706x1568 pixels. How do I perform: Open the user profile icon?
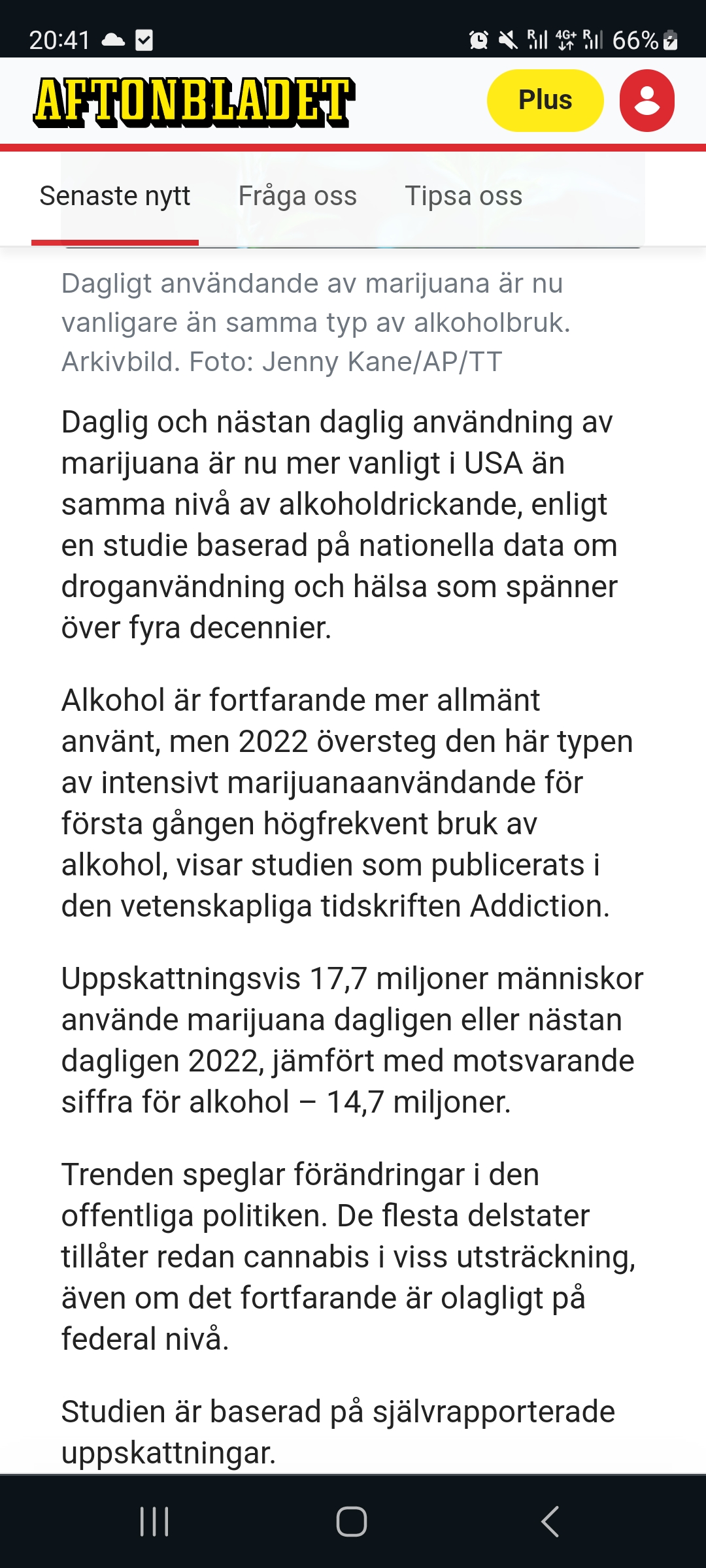[x=647, y=101]
